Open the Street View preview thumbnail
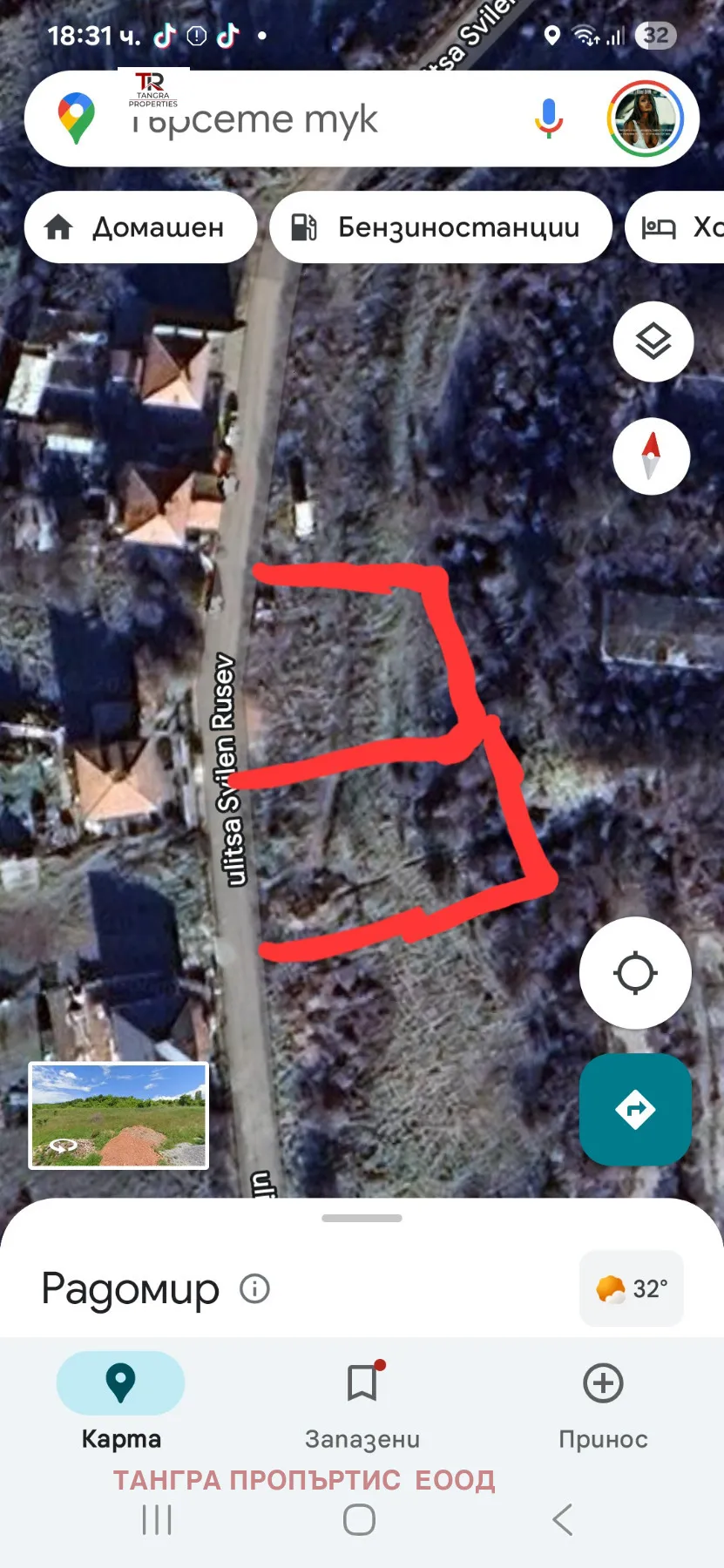The height and width of the screenshot is (1568, 724). pyautogui.click(x=118, y=1115)
